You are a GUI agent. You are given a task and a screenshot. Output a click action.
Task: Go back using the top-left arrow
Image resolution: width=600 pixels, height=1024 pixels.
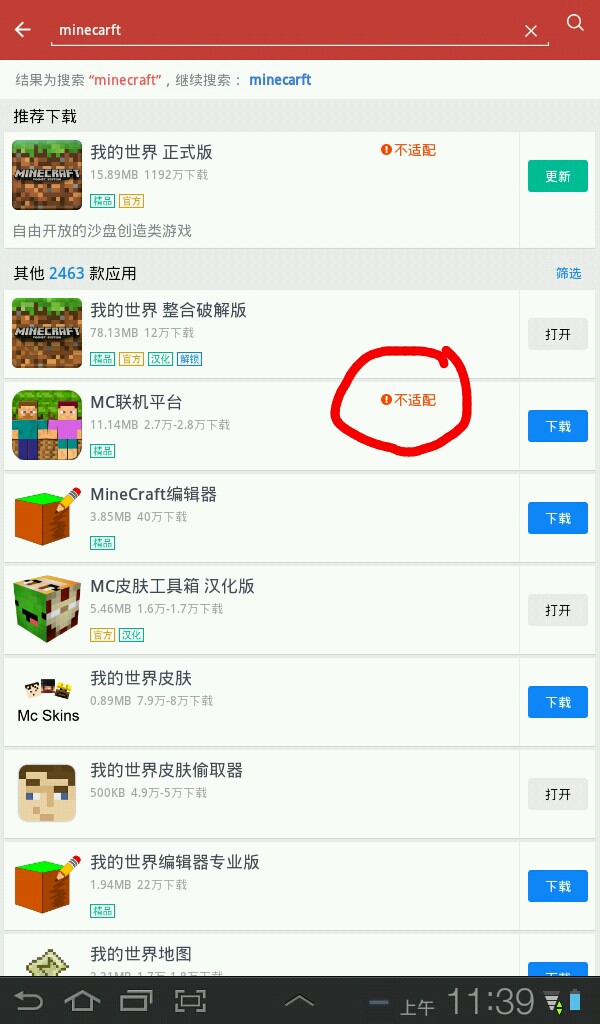pos(23,29)
